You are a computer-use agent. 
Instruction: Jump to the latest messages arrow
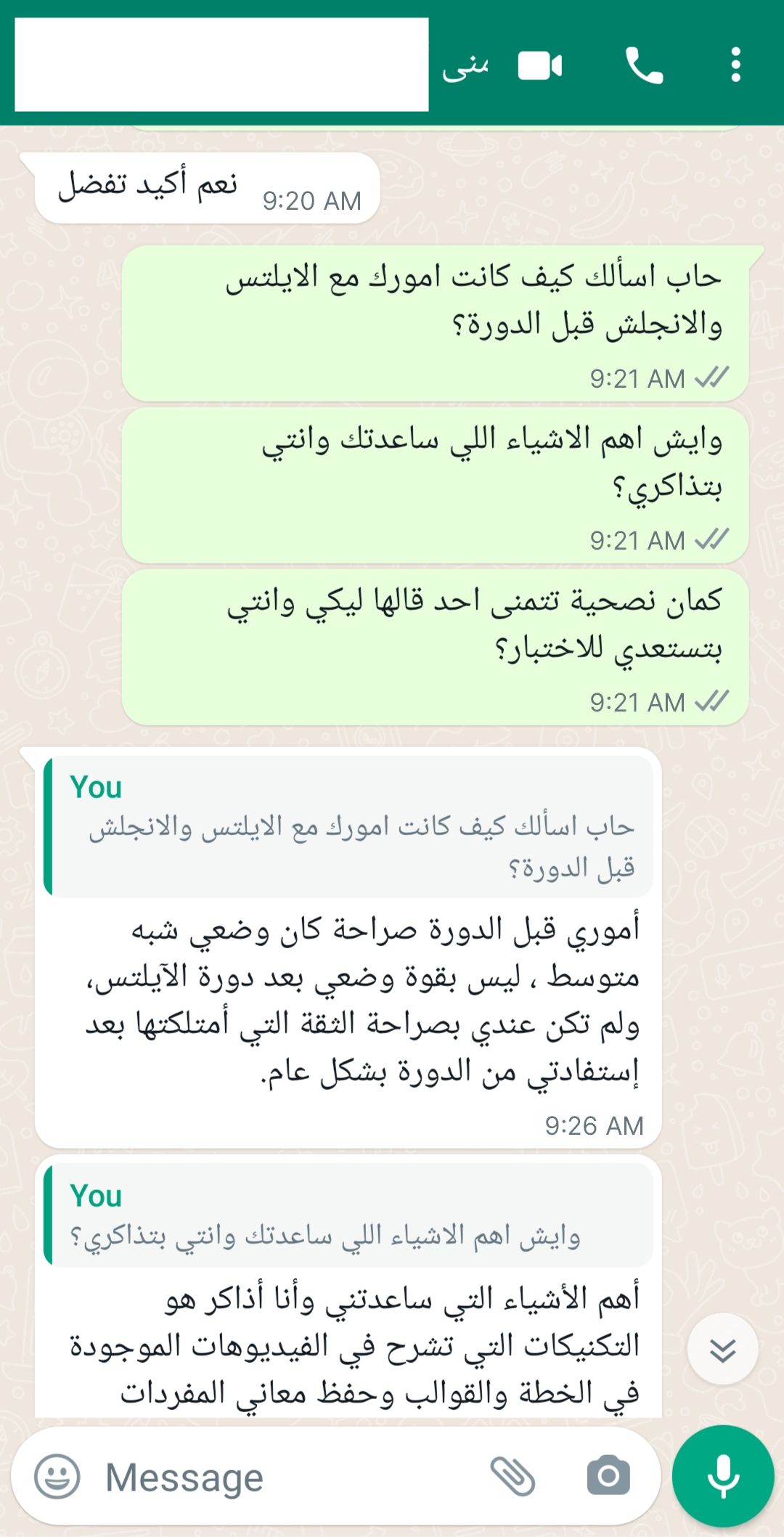tap(722, 1349)
